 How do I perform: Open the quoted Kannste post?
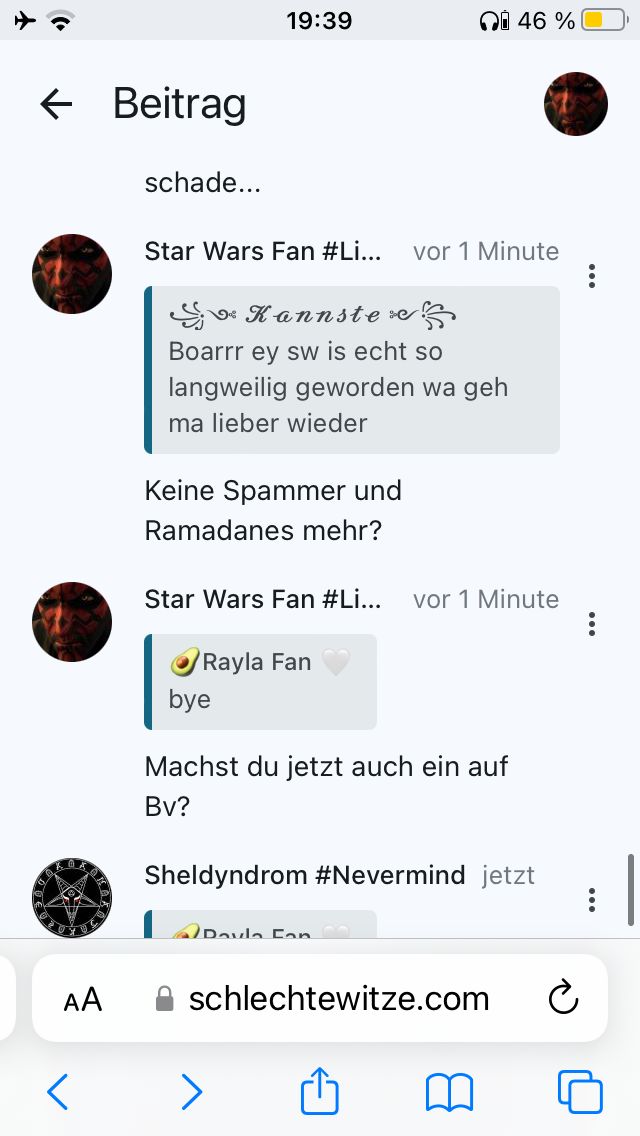352,370
